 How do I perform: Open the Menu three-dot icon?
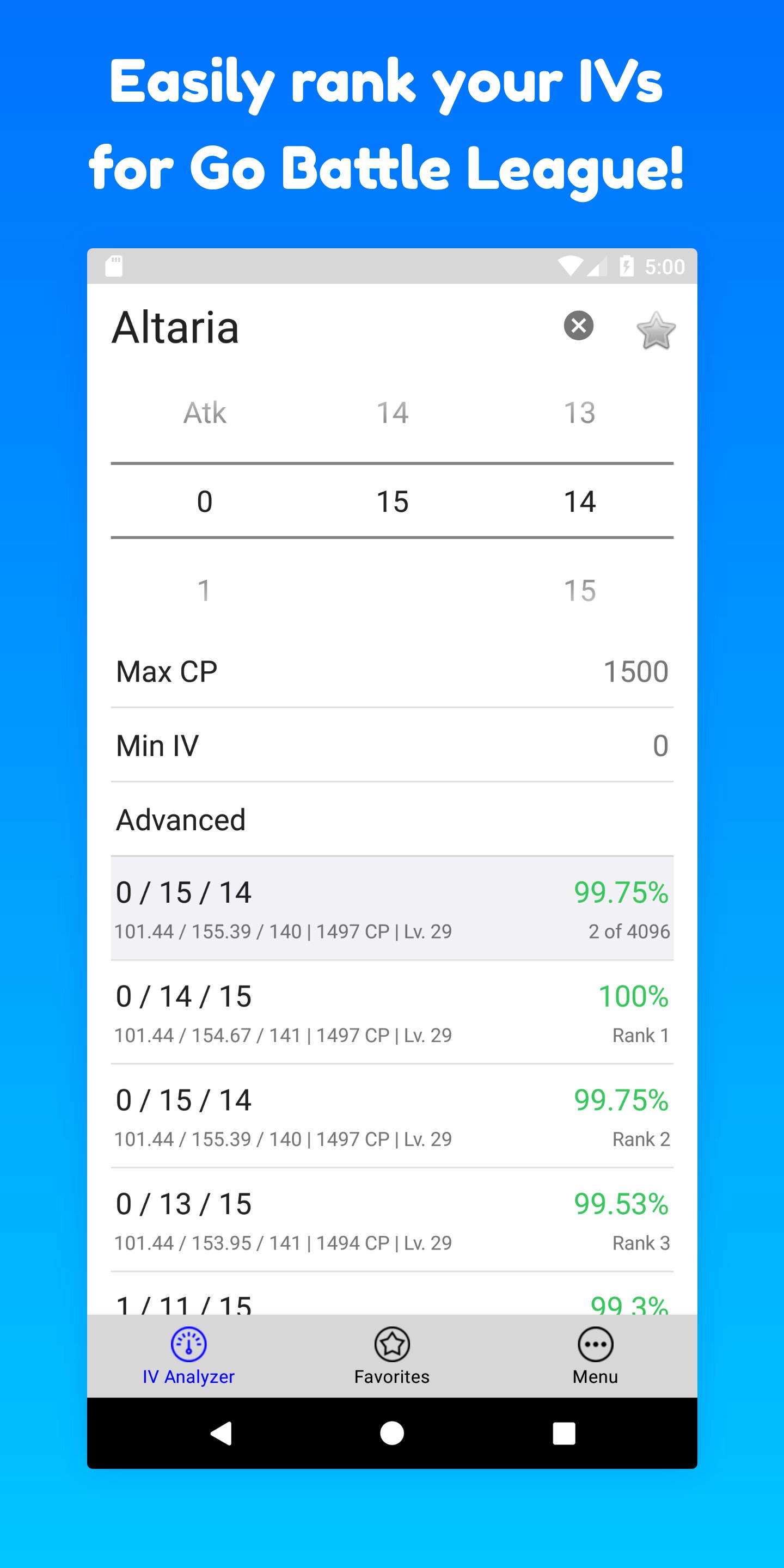click(x=594, y=1343)
